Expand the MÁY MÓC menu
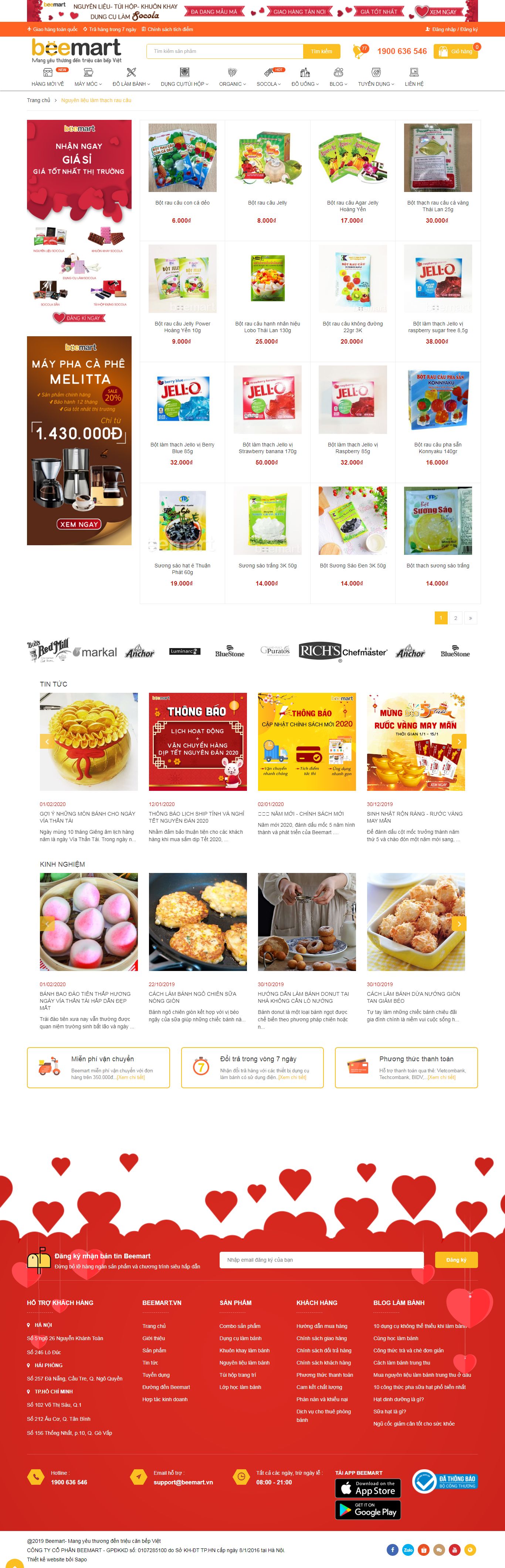 point(88,84)
